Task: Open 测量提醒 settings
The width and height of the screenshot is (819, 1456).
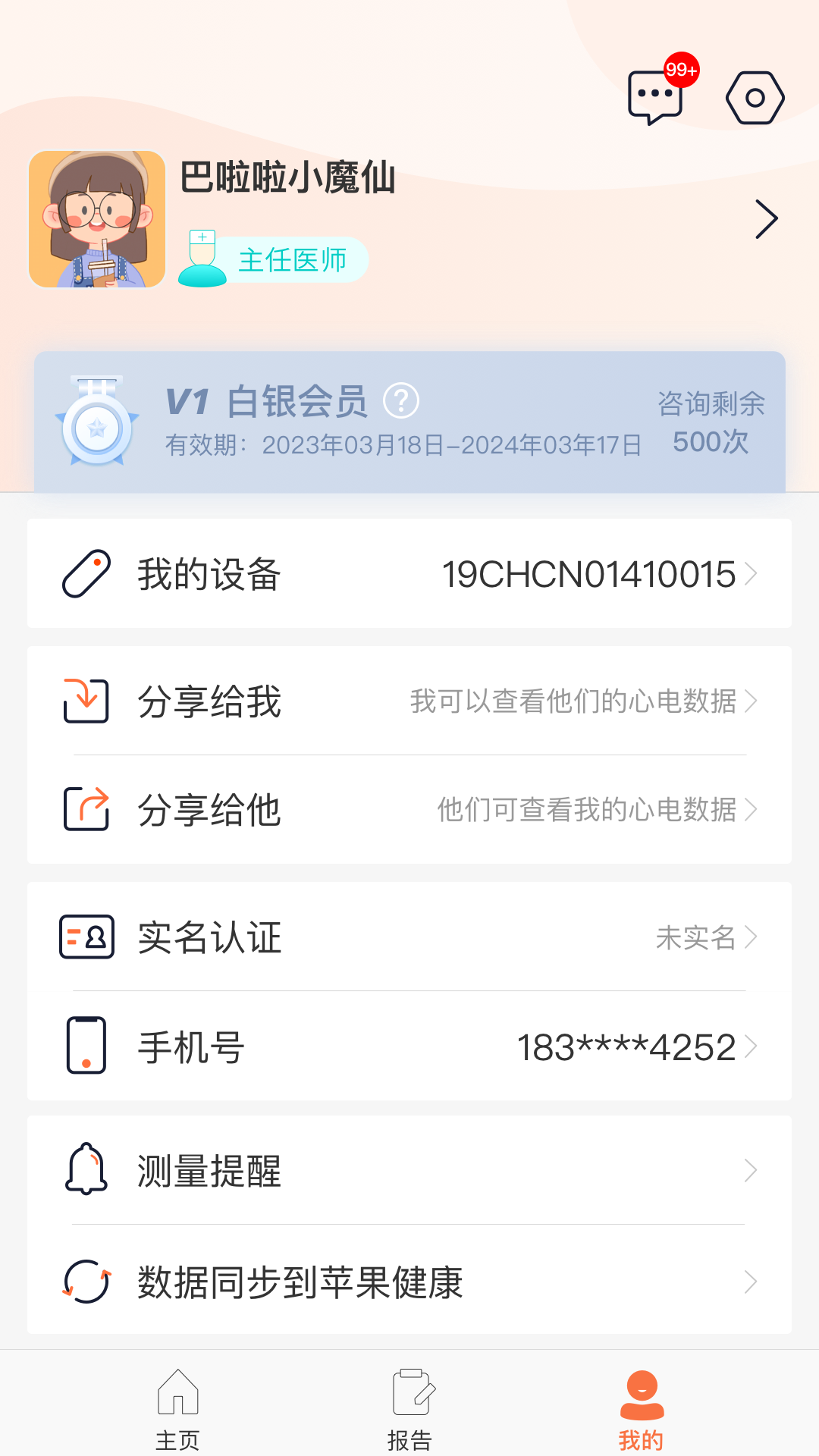Action: (x=409, y=1170)
